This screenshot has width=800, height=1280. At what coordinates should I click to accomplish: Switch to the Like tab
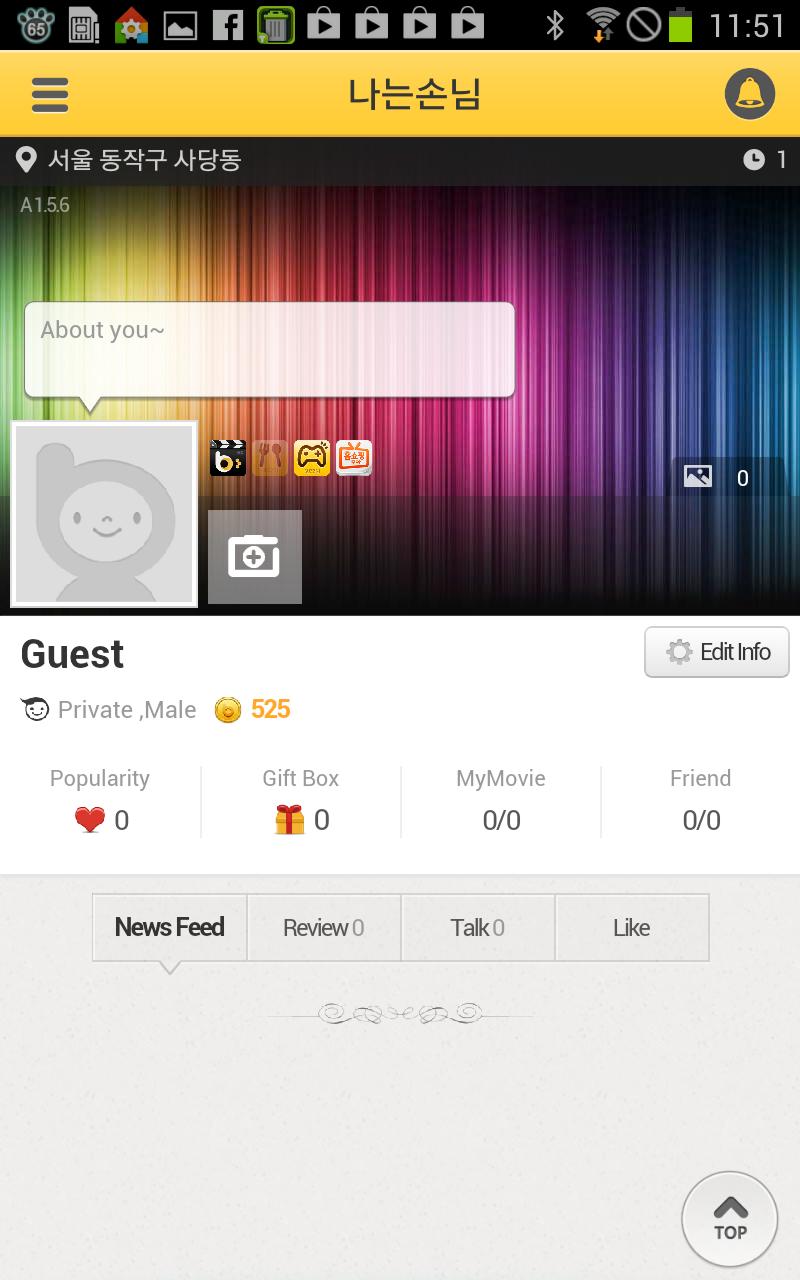632,927
